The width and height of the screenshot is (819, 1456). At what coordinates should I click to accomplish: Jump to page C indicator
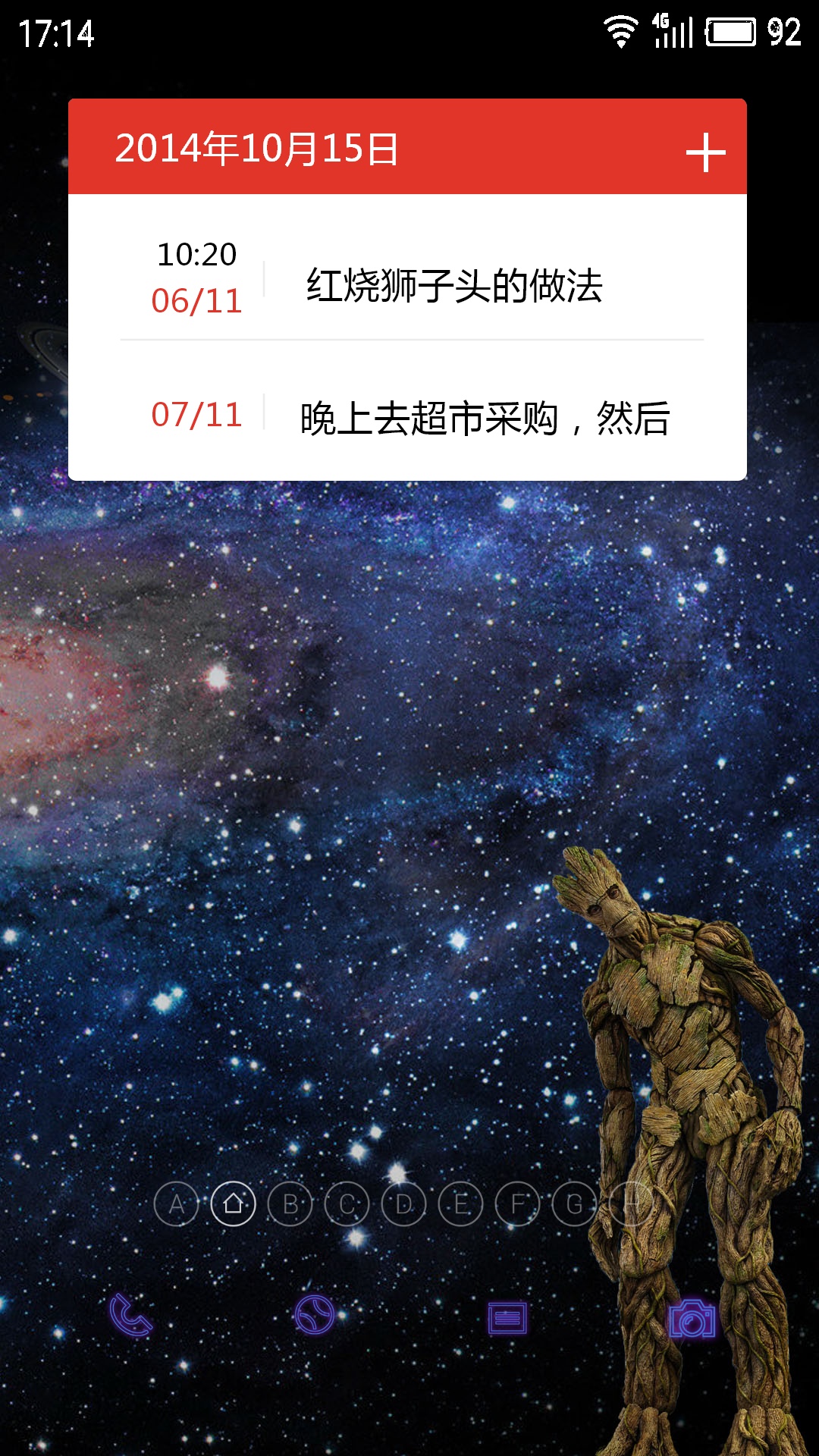tap(347, 1204)
